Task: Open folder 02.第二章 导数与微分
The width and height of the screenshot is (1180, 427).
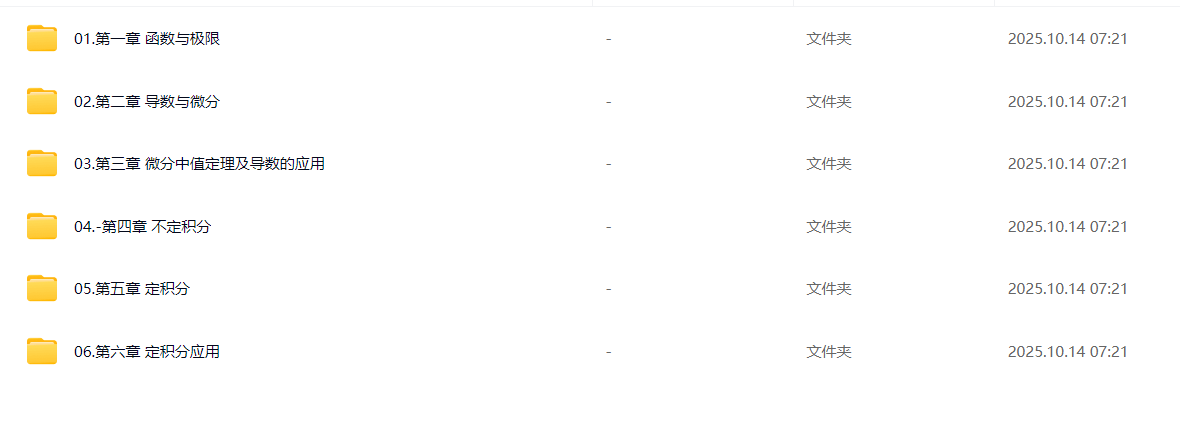Action: 147,102
